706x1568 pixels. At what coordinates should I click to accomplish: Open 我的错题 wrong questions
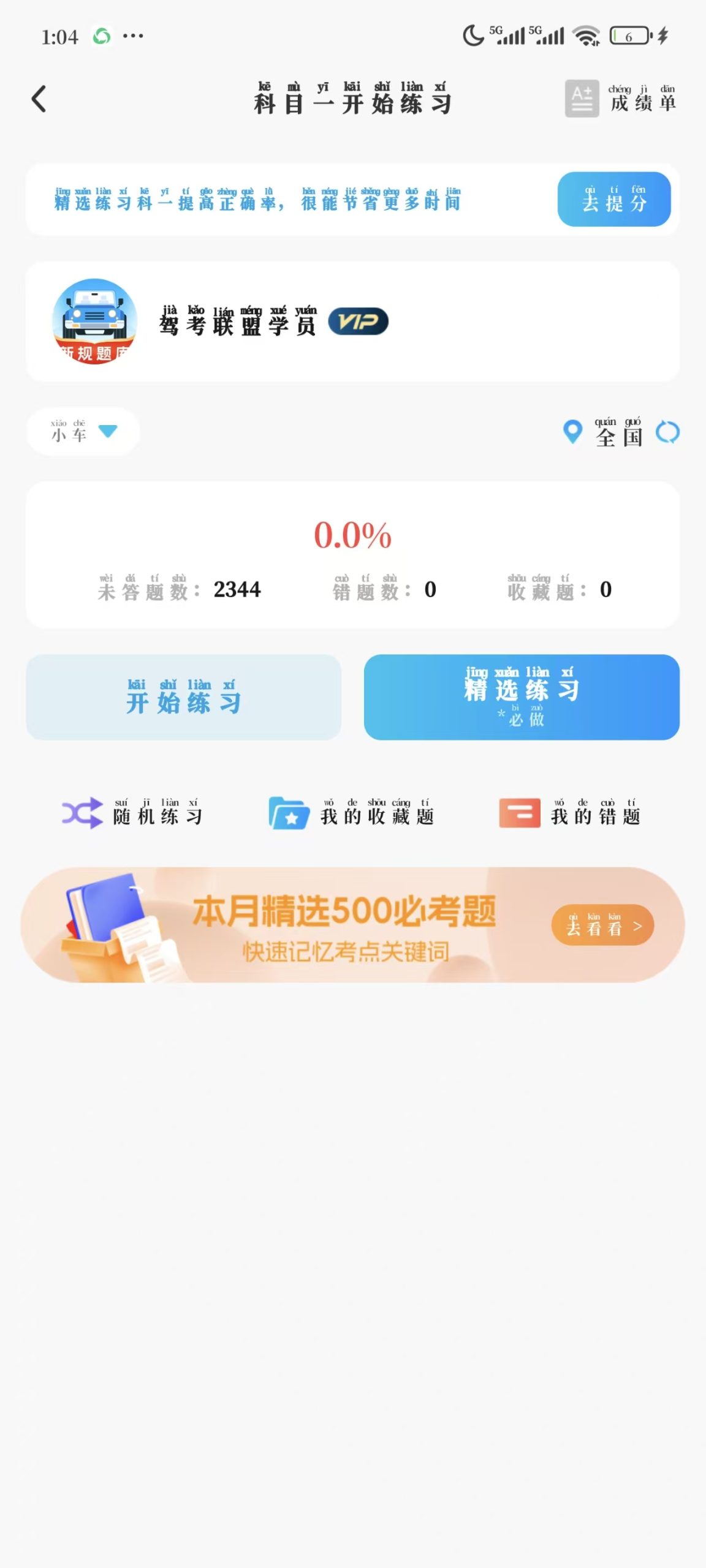point(570,813)
